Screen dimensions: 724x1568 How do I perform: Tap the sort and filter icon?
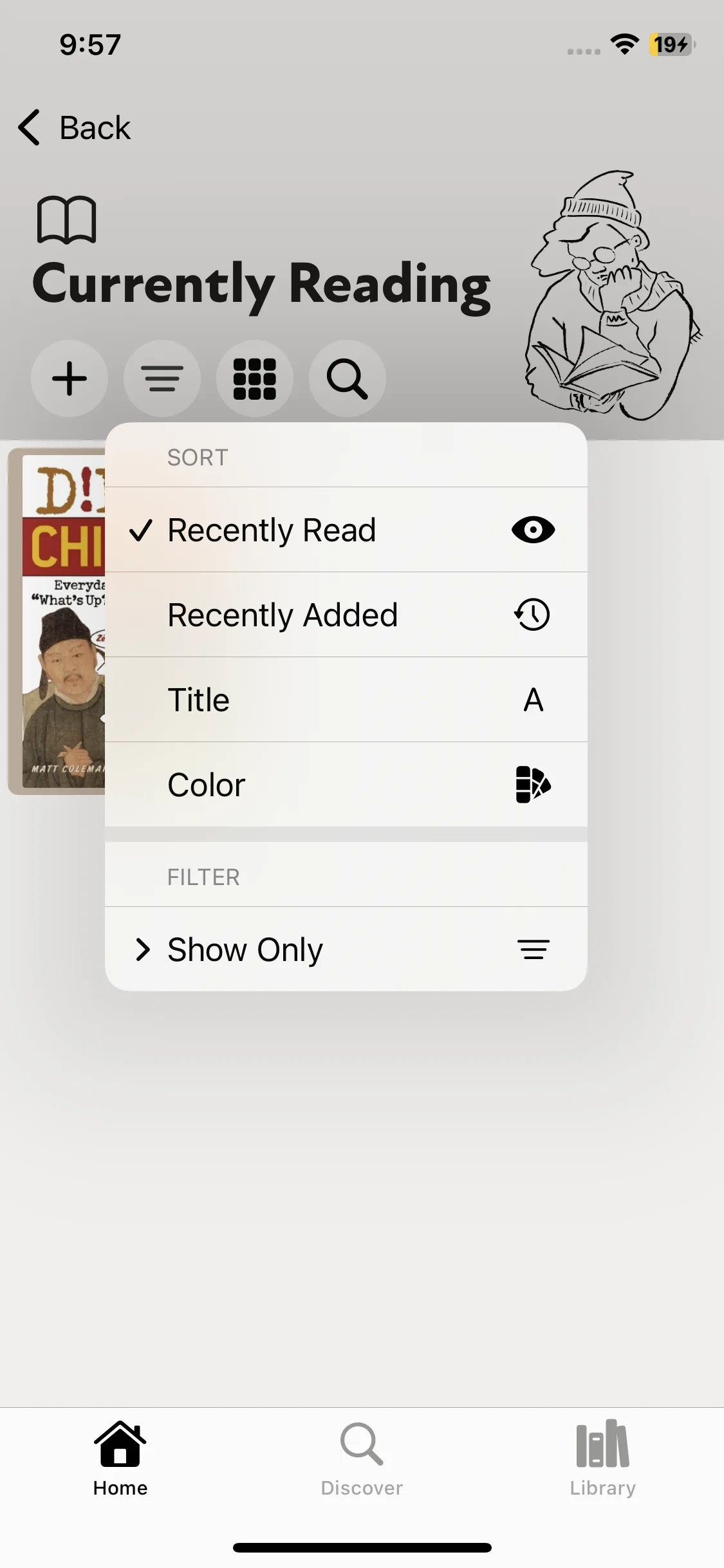tap(162, 378)
